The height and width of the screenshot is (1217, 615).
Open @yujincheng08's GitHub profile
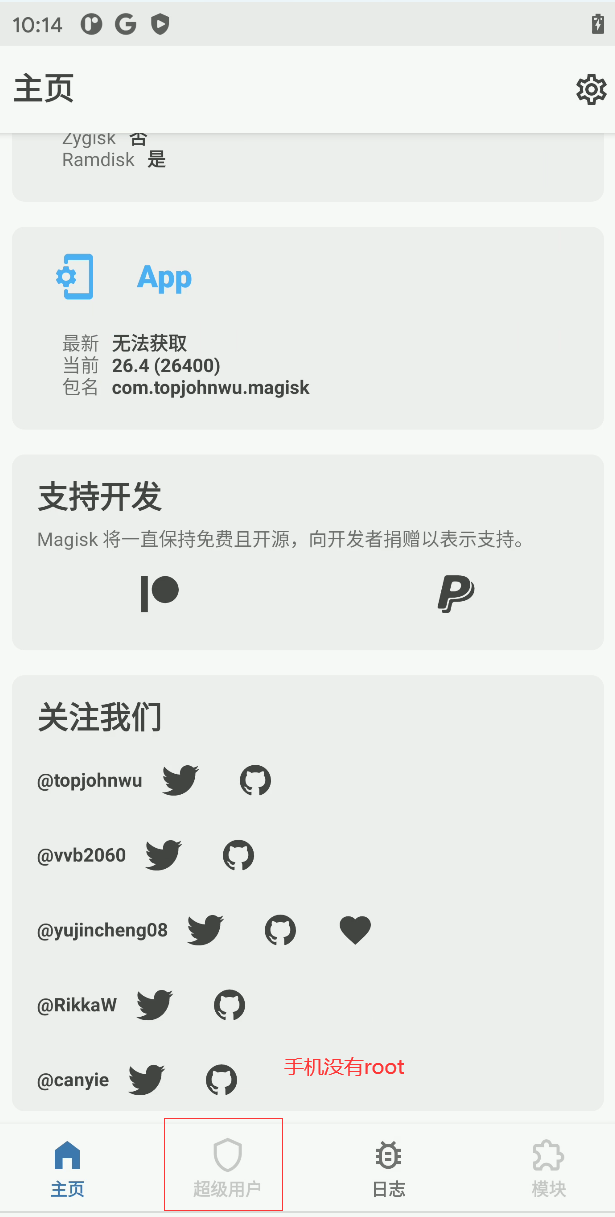280,930
